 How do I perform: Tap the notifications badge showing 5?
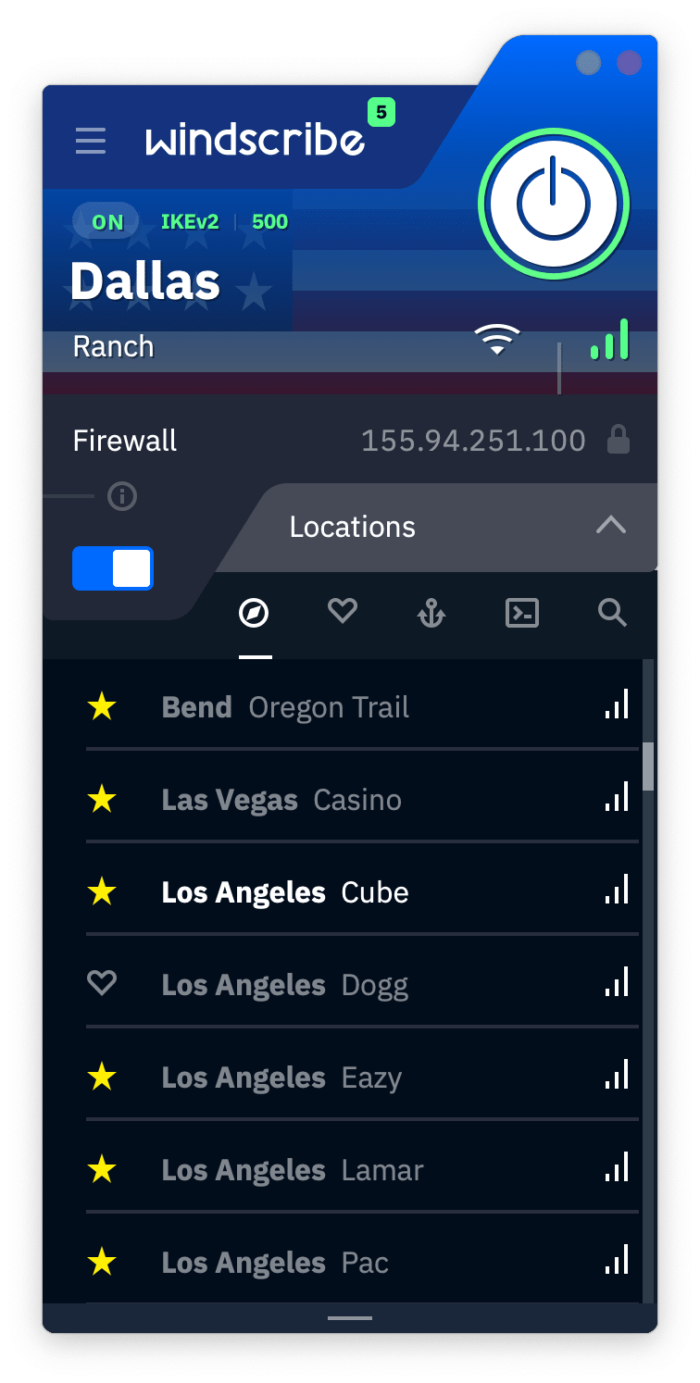pyautogui.click(x=381, y=112)
